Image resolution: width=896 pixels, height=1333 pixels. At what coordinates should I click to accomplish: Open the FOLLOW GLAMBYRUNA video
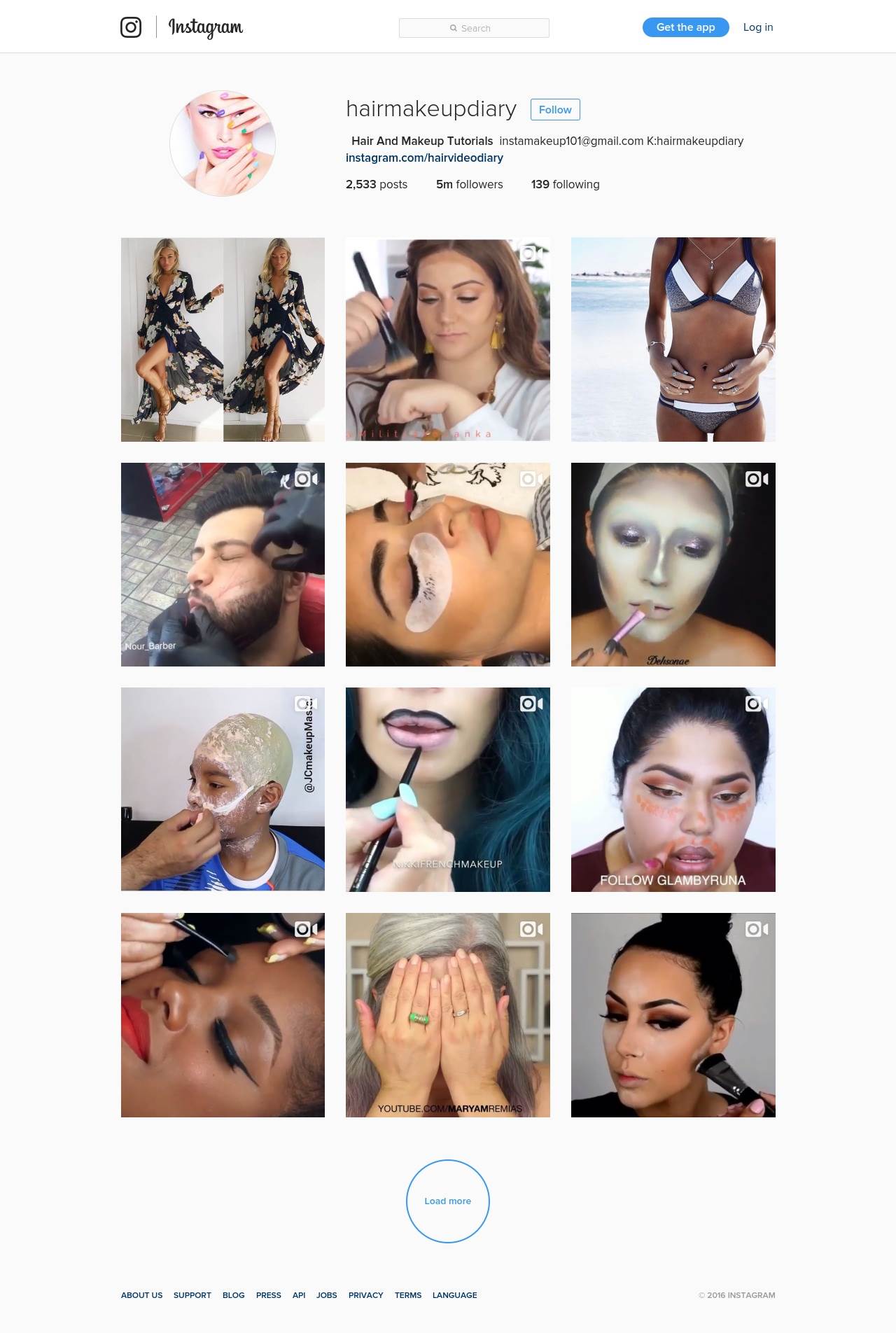[673, 789]
